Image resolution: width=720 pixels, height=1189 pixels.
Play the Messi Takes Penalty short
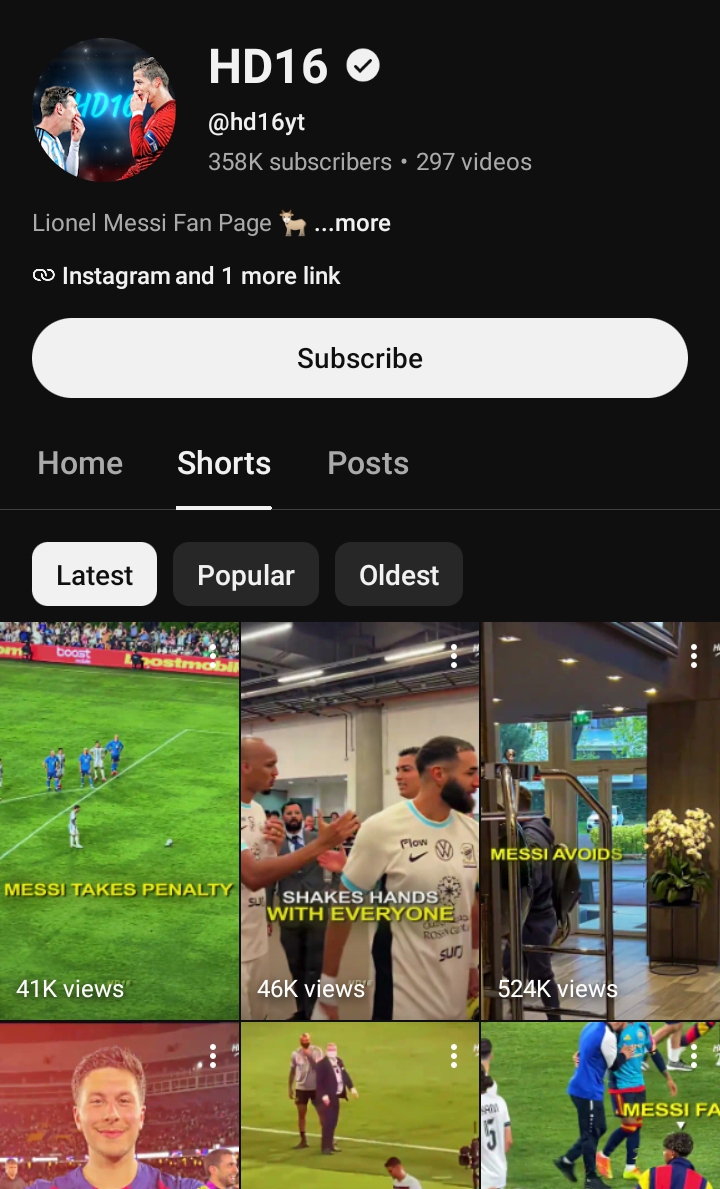tap(119, 821)
